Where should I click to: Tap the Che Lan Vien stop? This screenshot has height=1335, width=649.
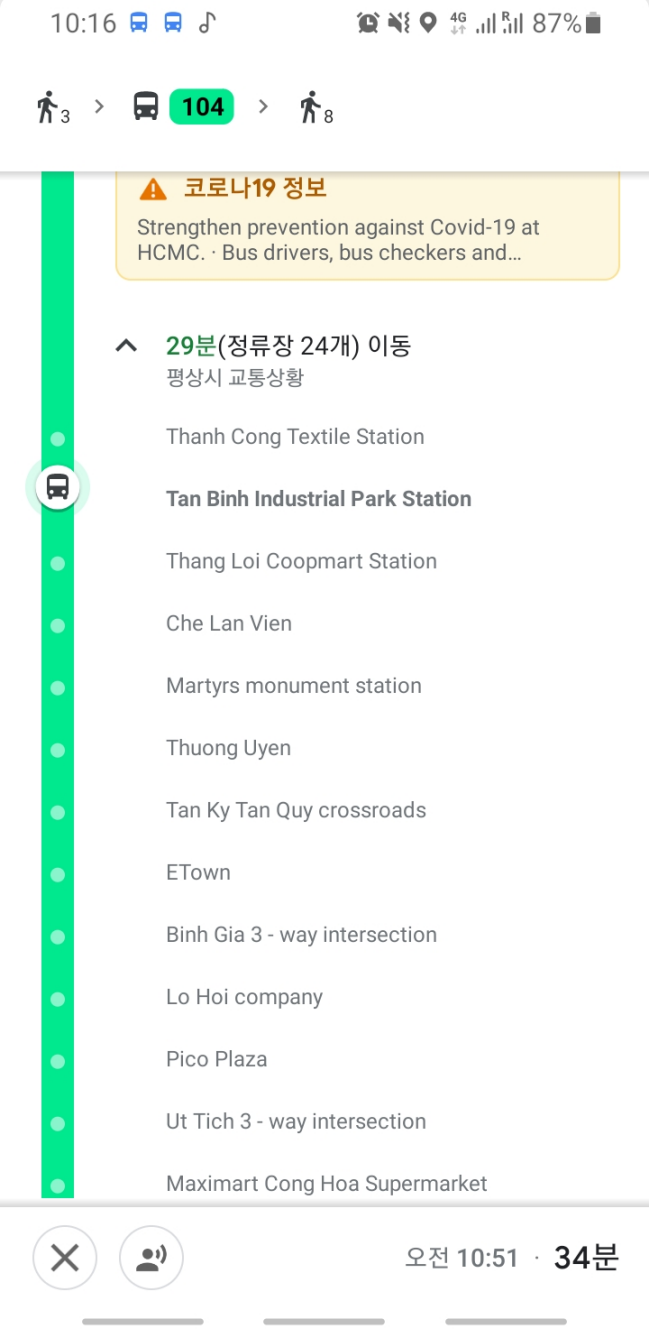[x=229, y=623]
